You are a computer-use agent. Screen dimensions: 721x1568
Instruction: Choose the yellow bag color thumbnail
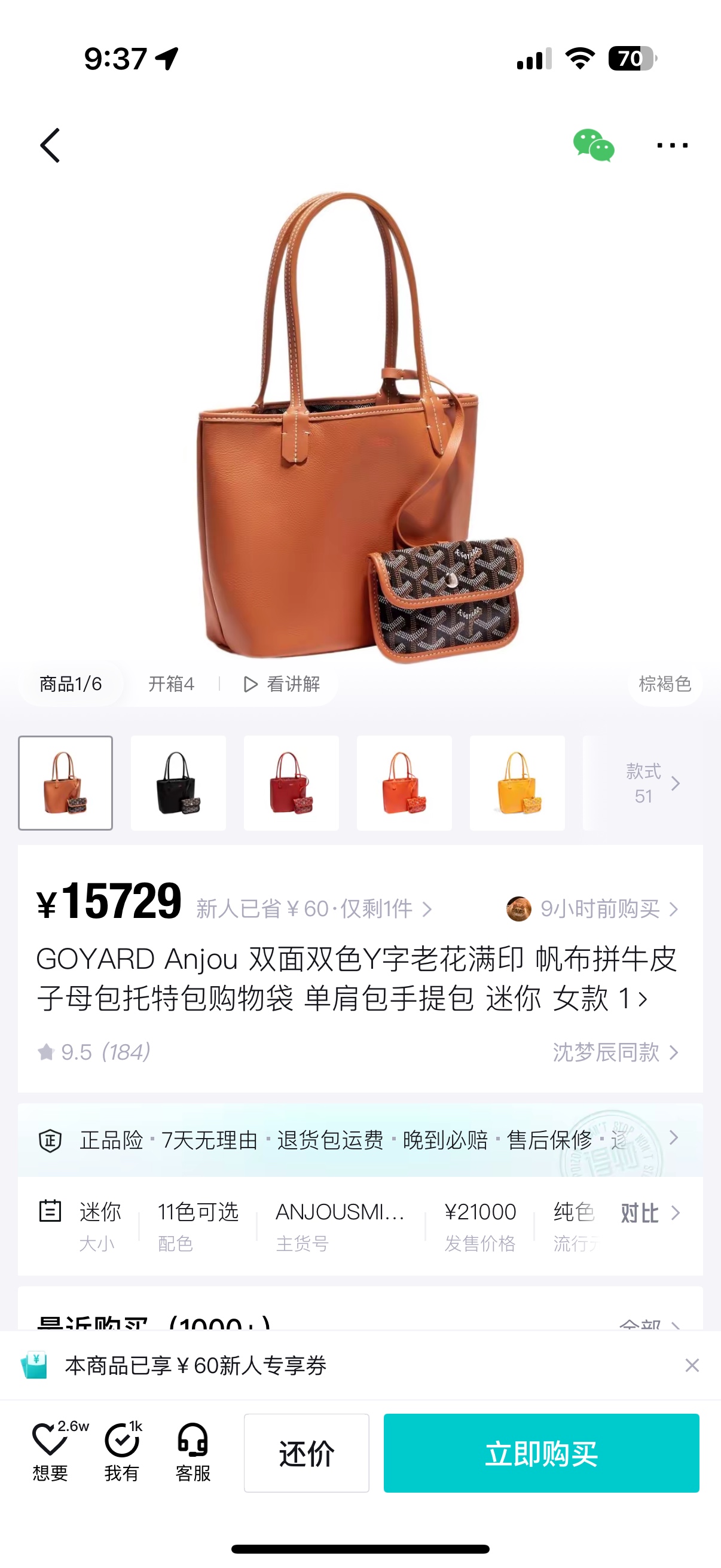[517, 783]
